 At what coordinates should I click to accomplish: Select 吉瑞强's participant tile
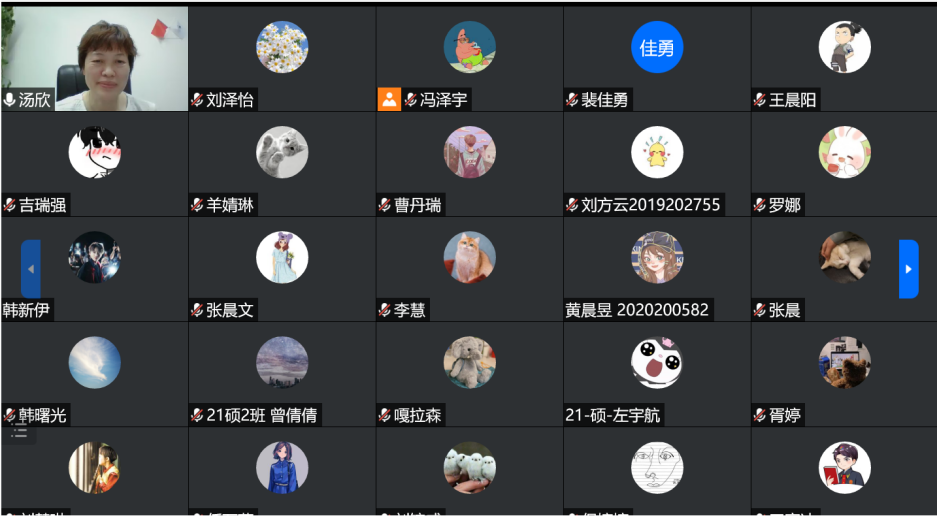coord(94,163)
